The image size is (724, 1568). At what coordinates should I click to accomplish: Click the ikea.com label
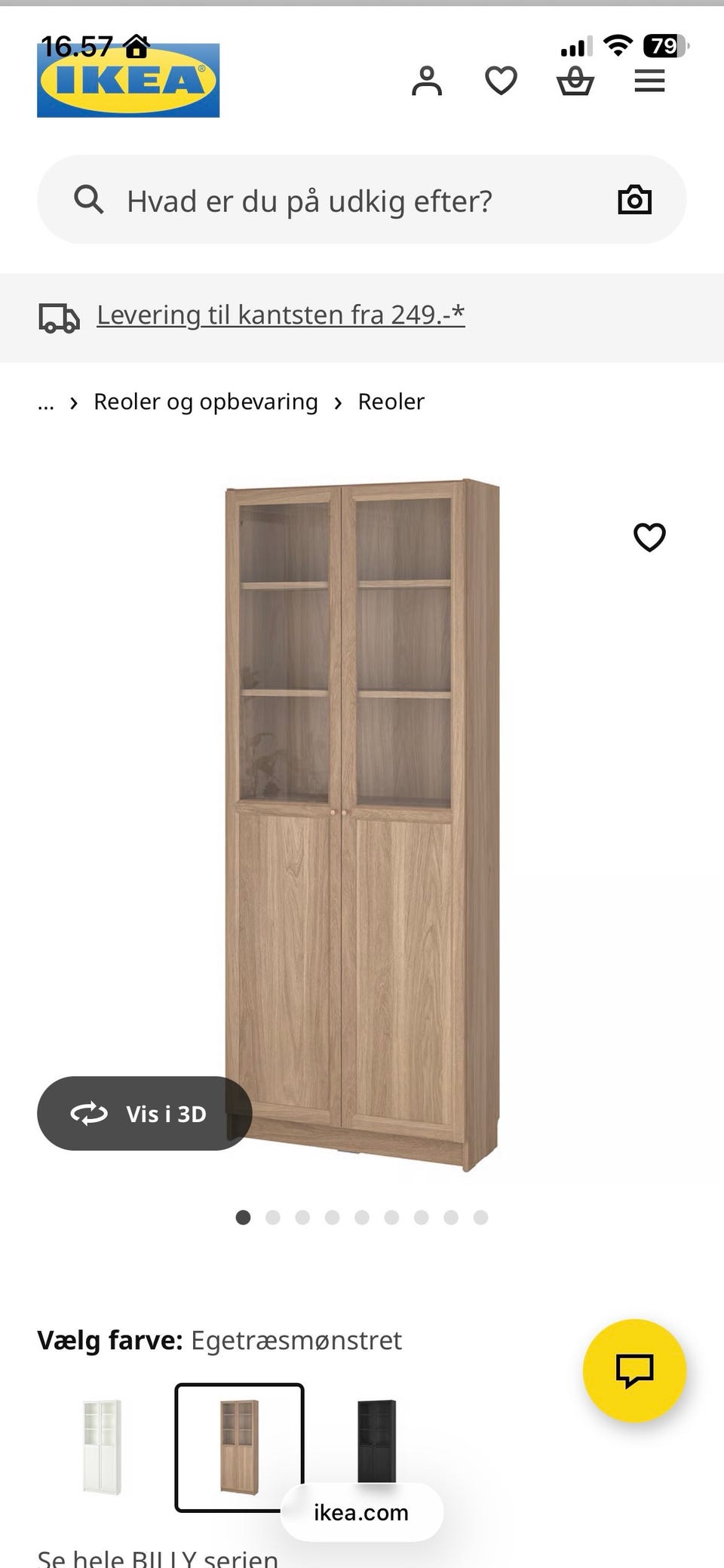pyautogui.click(x=360, y=1511)
